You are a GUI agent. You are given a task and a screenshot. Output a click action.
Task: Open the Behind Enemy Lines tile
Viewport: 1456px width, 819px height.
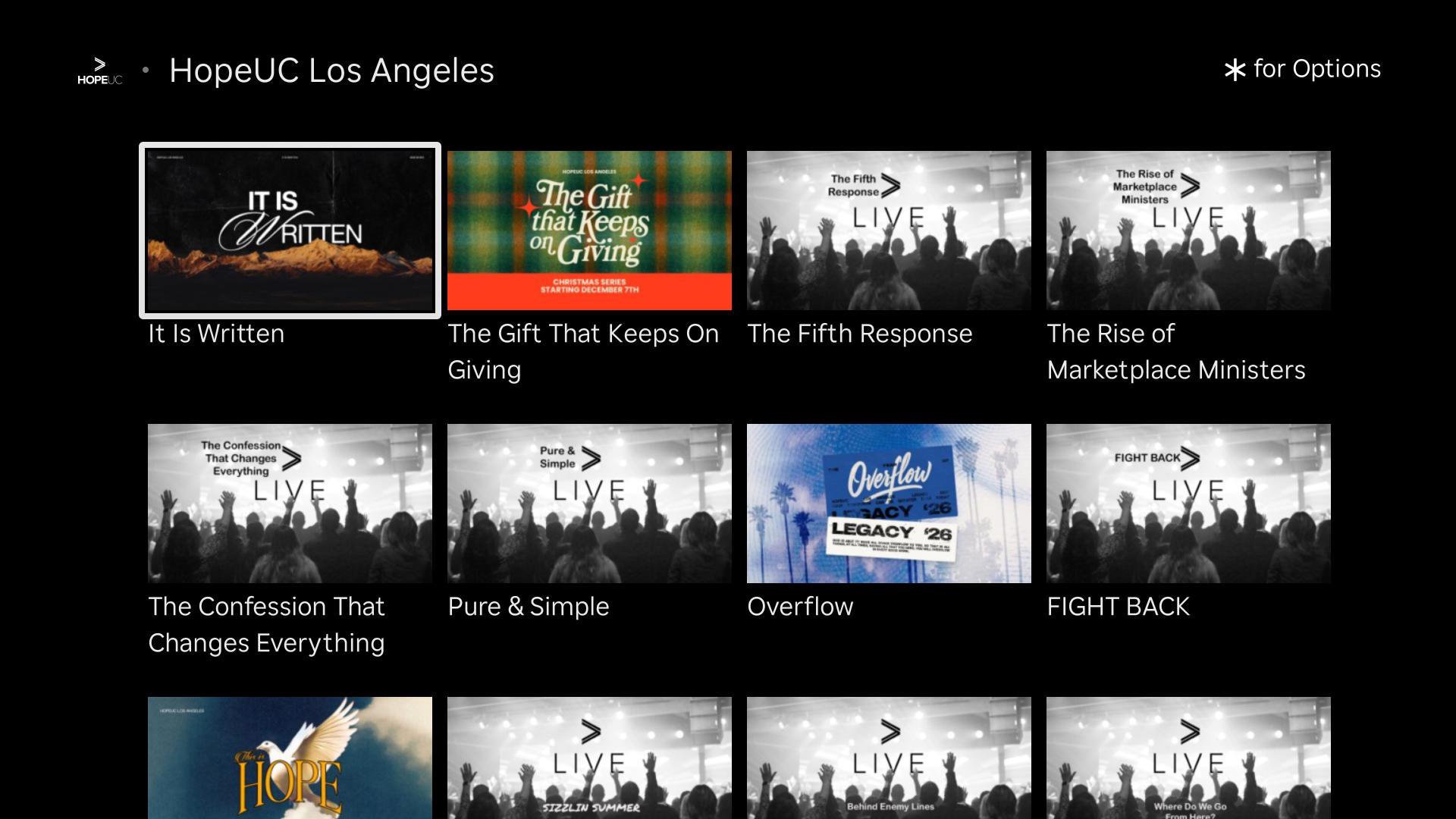coord(889,758)
